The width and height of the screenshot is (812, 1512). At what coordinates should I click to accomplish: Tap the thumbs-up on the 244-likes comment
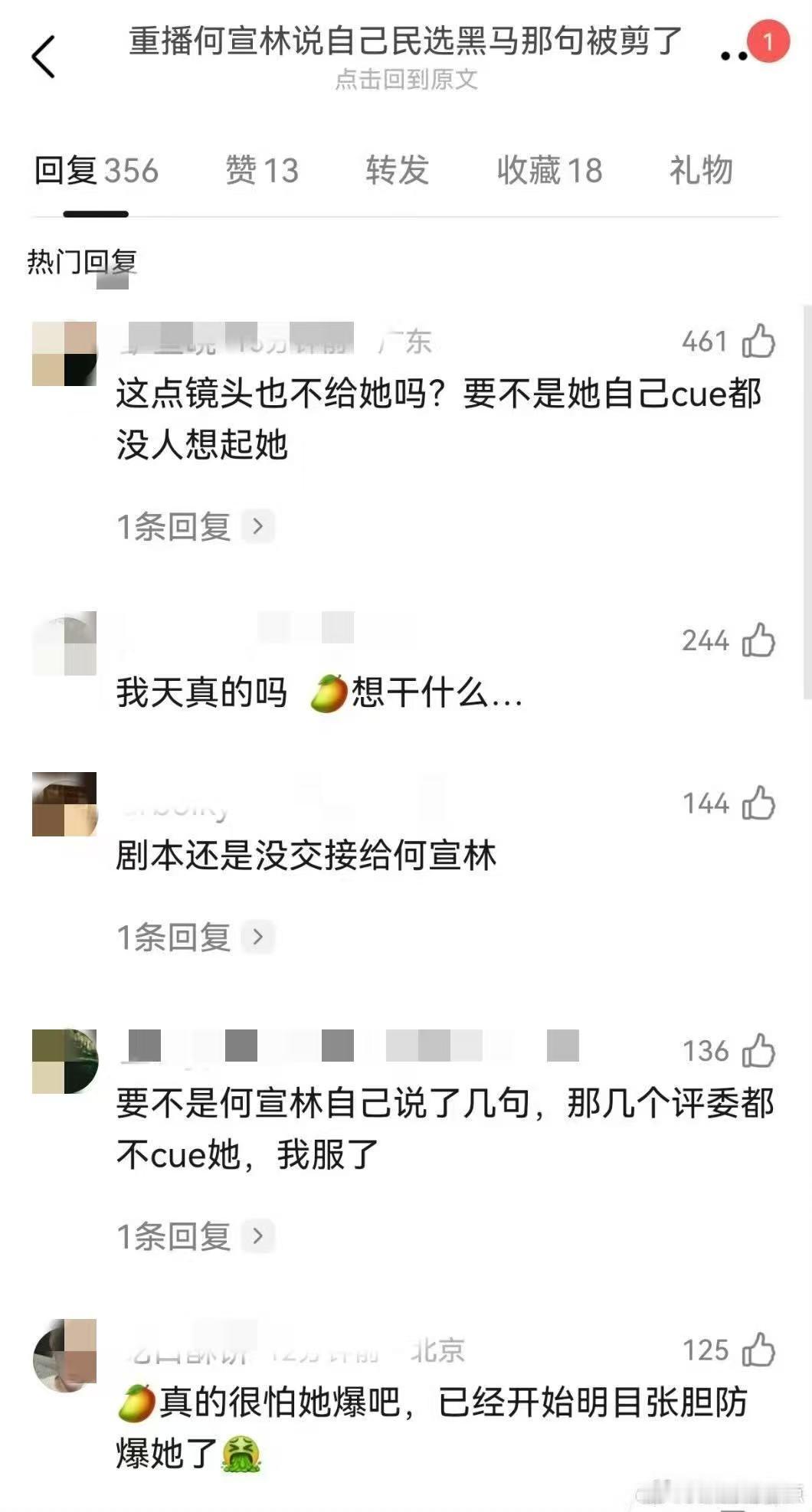[759, 642]
